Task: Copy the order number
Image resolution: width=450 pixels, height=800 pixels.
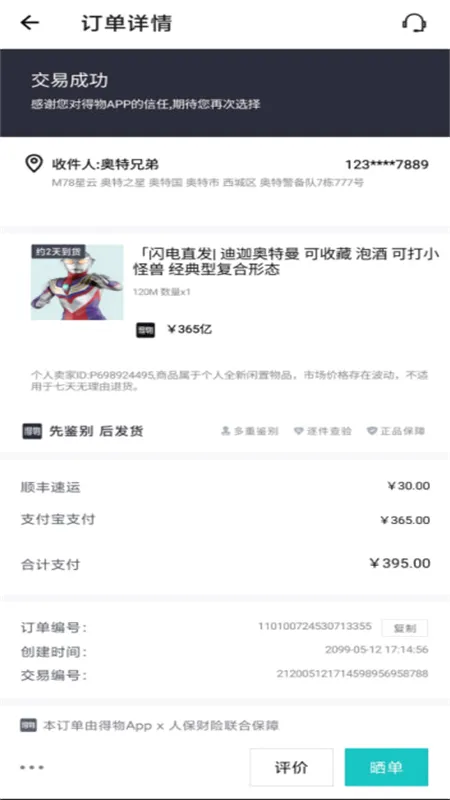Action: pos(405,628)
